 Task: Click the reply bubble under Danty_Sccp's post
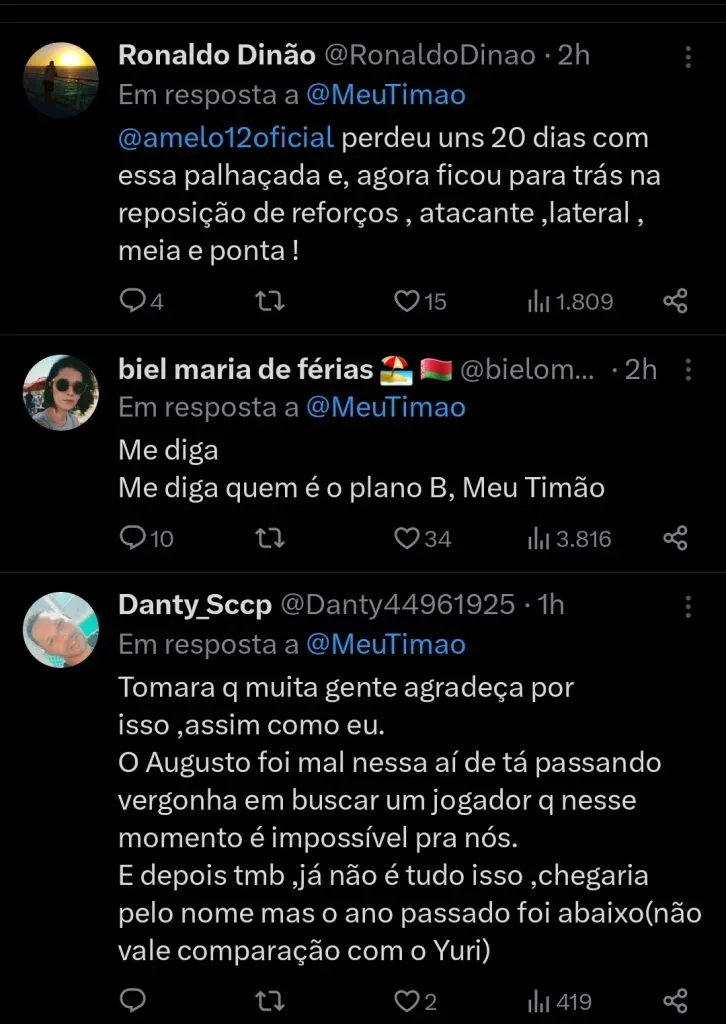[132, 1000]
